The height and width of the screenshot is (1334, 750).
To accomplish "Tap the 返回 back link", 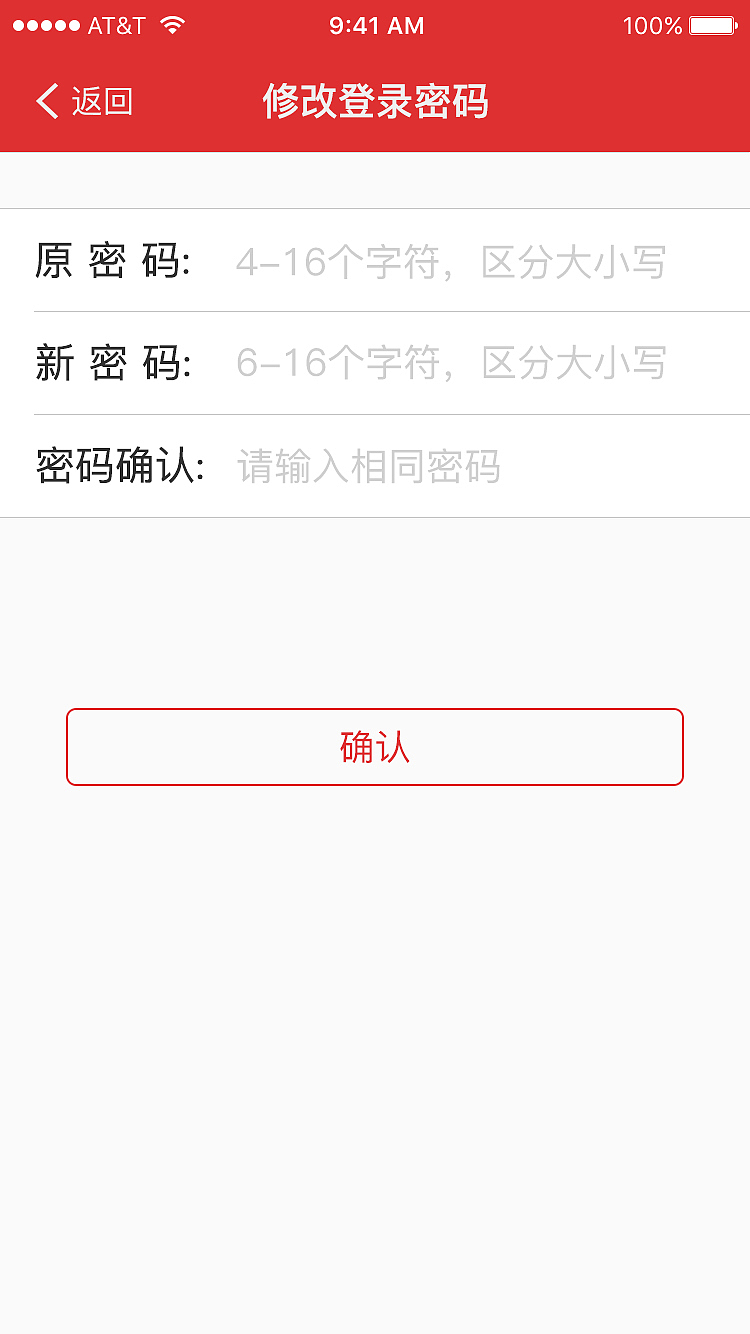I will [x=99, y=101].
